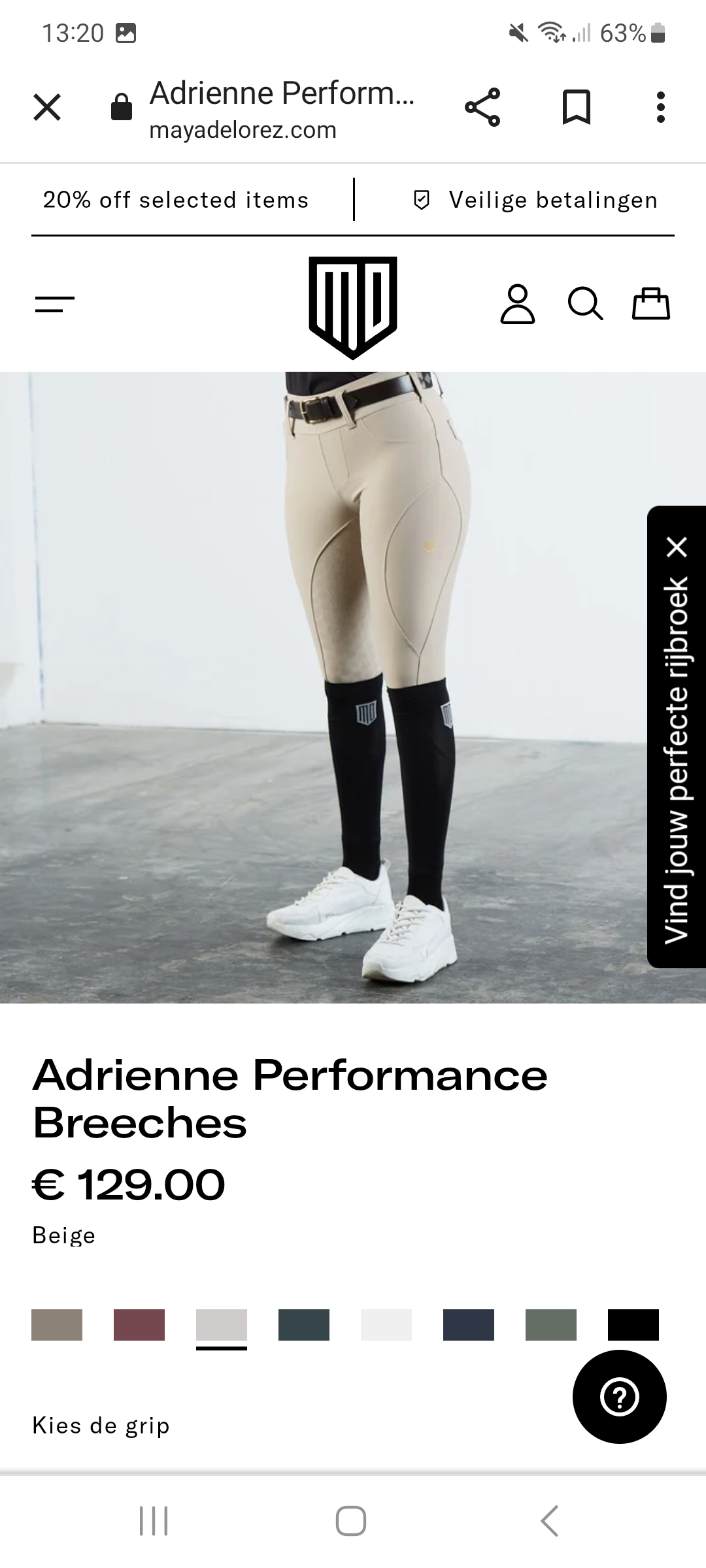The image size is (706, 1568).
Task: Go to the Maya Delorez shield logo home
Action: pos(353,307)
